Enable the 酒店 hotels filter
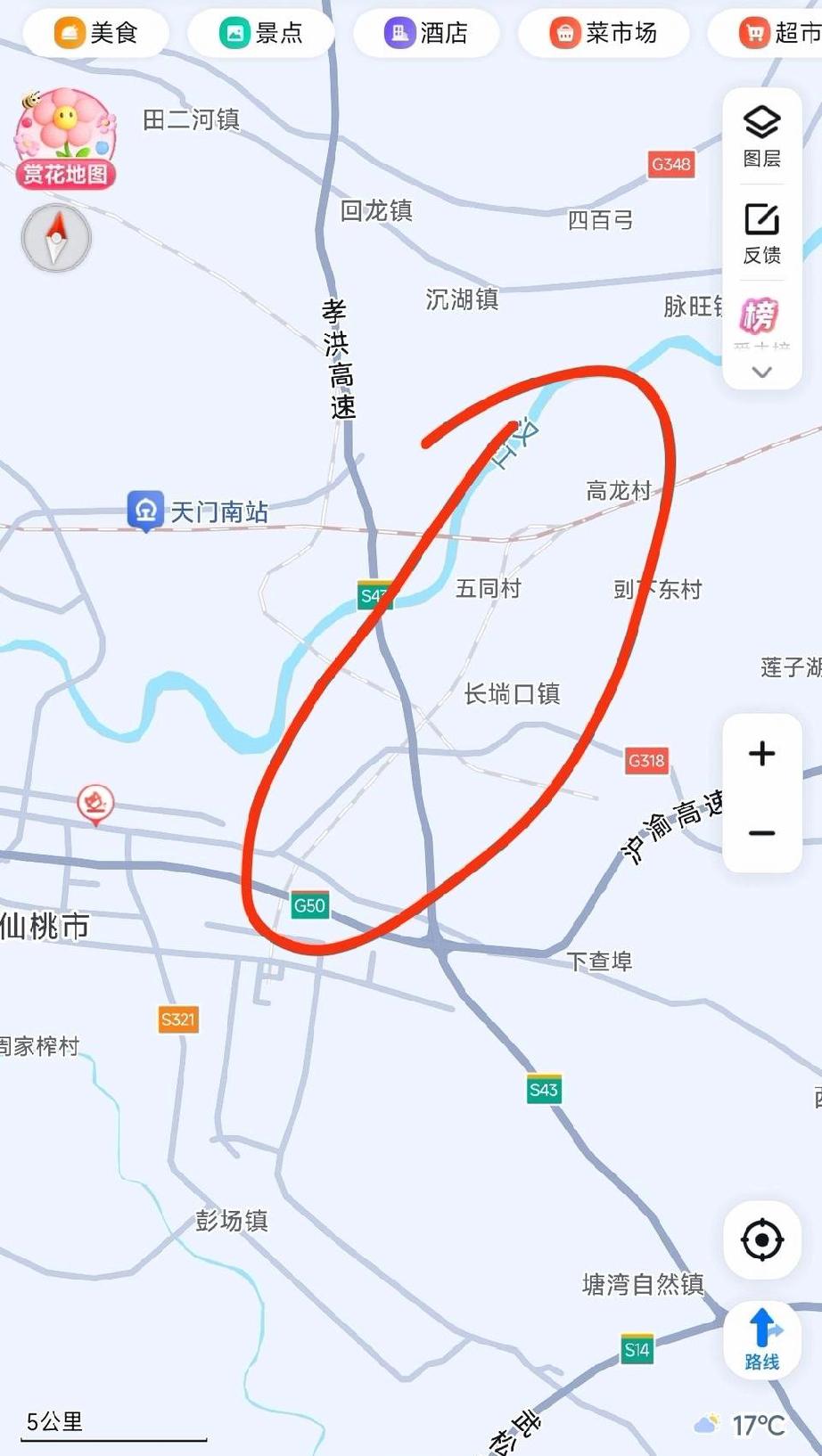The width and height of the screenshot is (822, 1456). point(426,33)
